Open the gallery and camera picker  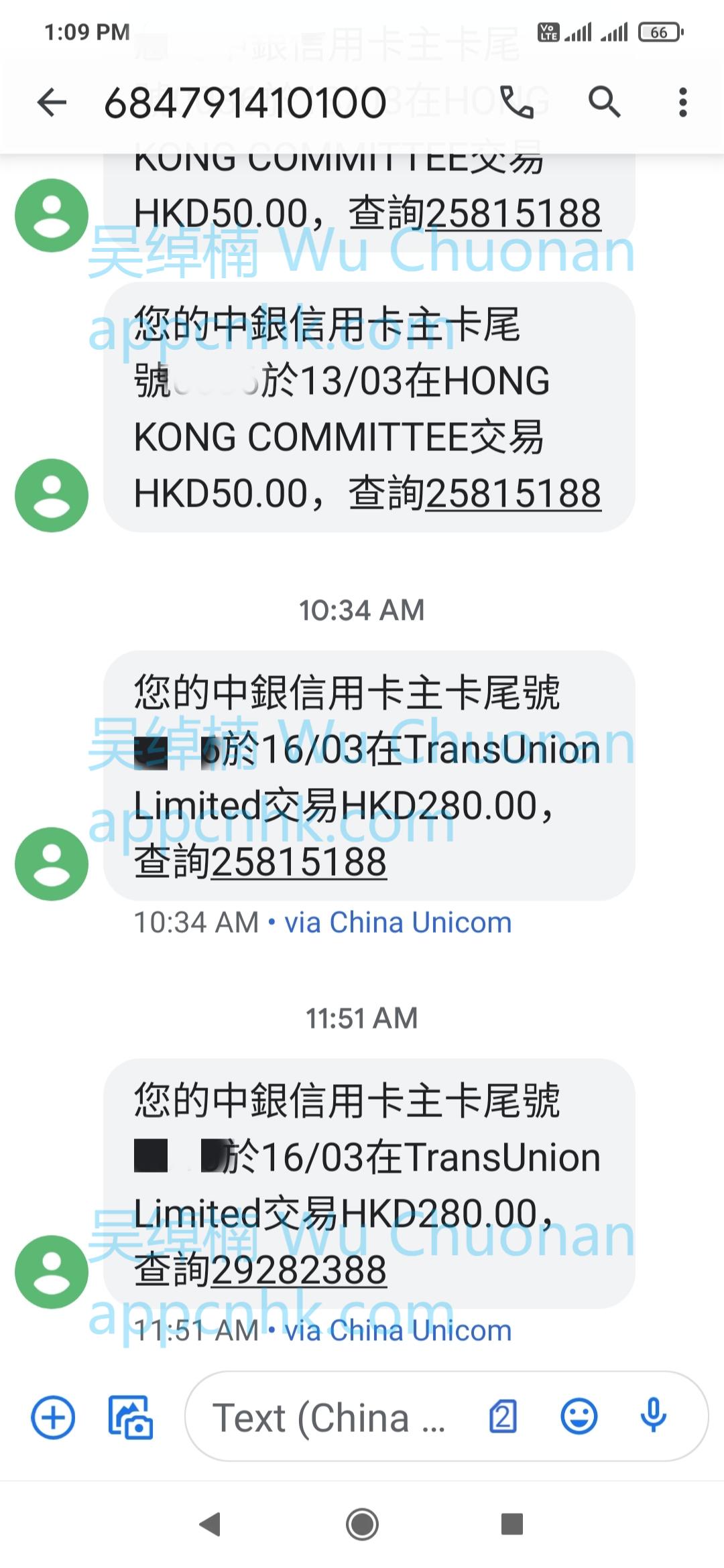point(130,1417)
